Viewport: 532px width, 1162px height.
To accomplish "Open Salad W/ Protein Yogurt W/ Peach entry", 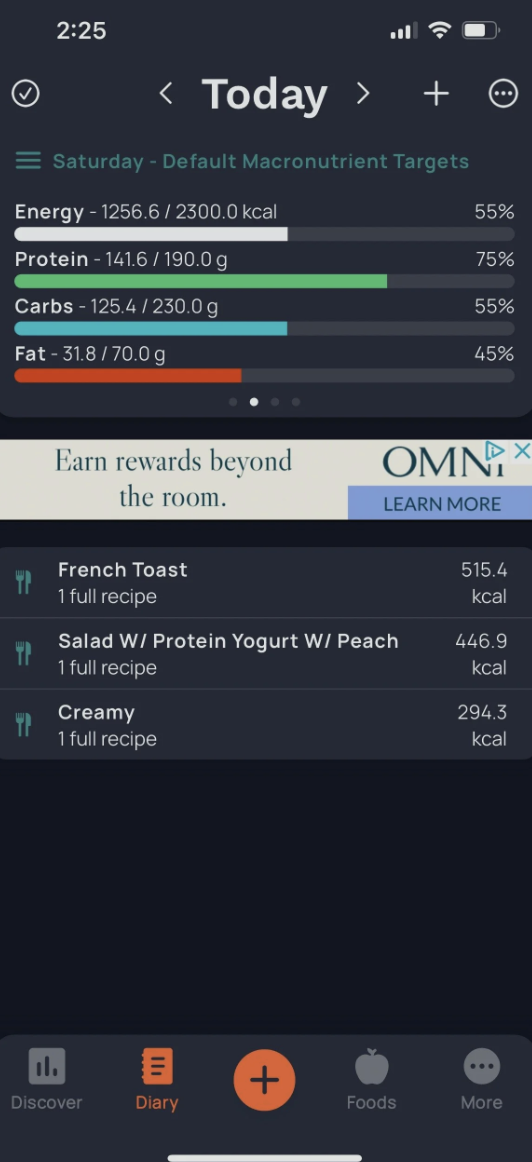I will 266,654.
